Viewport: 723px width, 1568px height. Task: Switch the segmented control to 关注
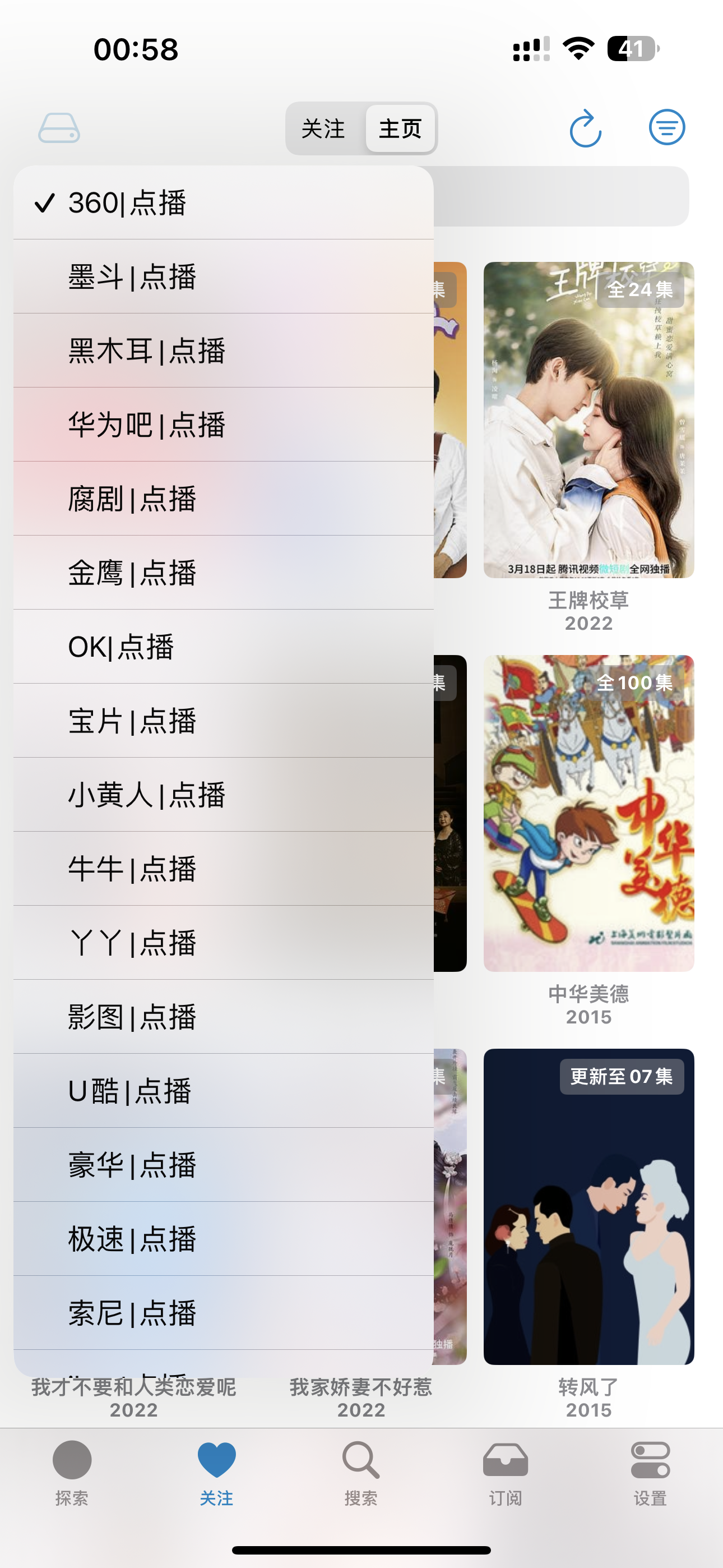[323, 129]
